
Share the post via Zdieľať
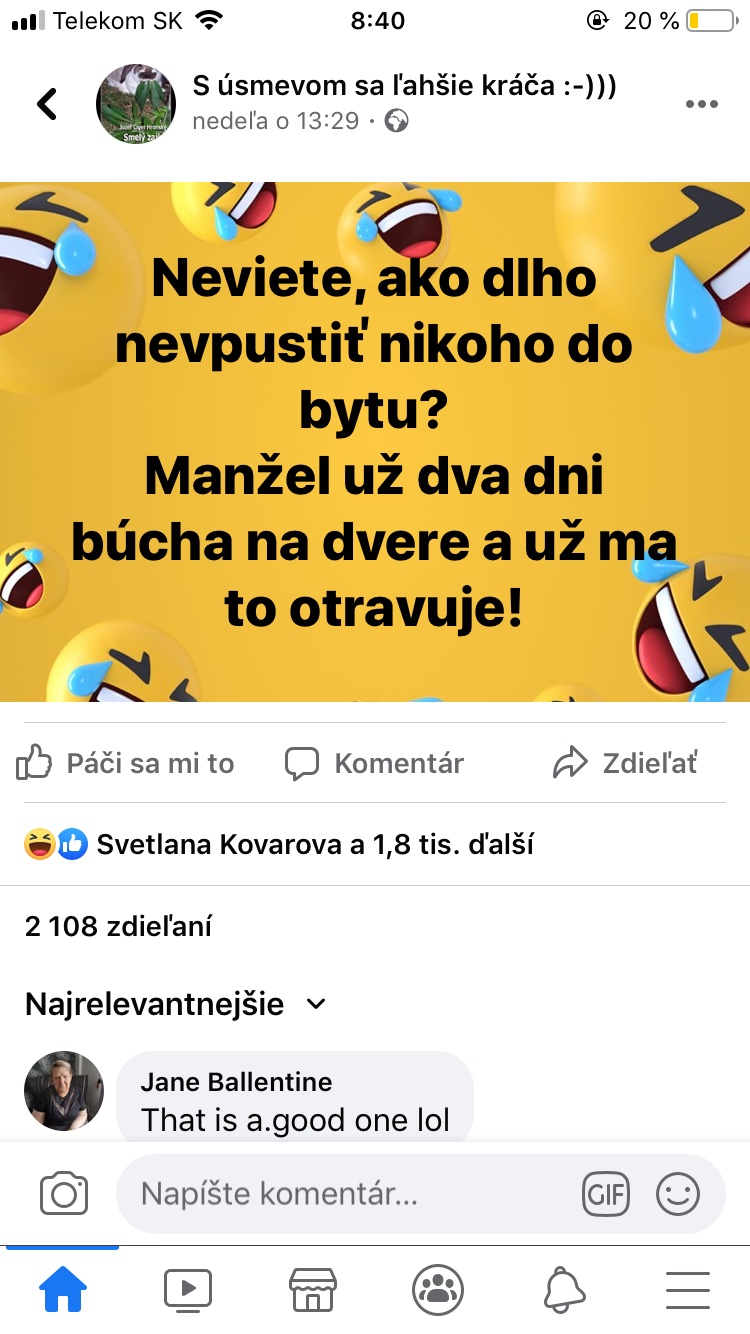(625, 764)
